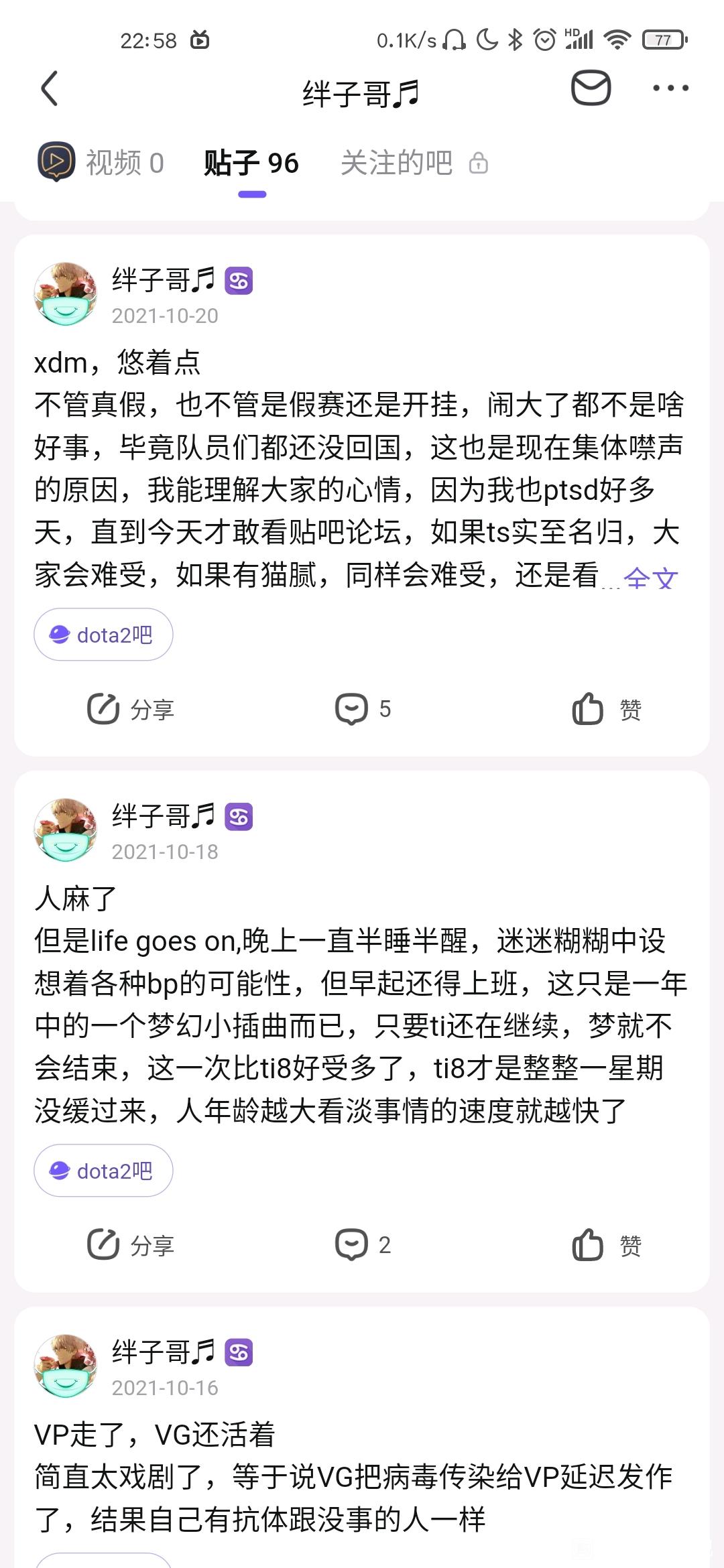
Task: Open the three-dot overflow menu
Action: coord(670,88)
